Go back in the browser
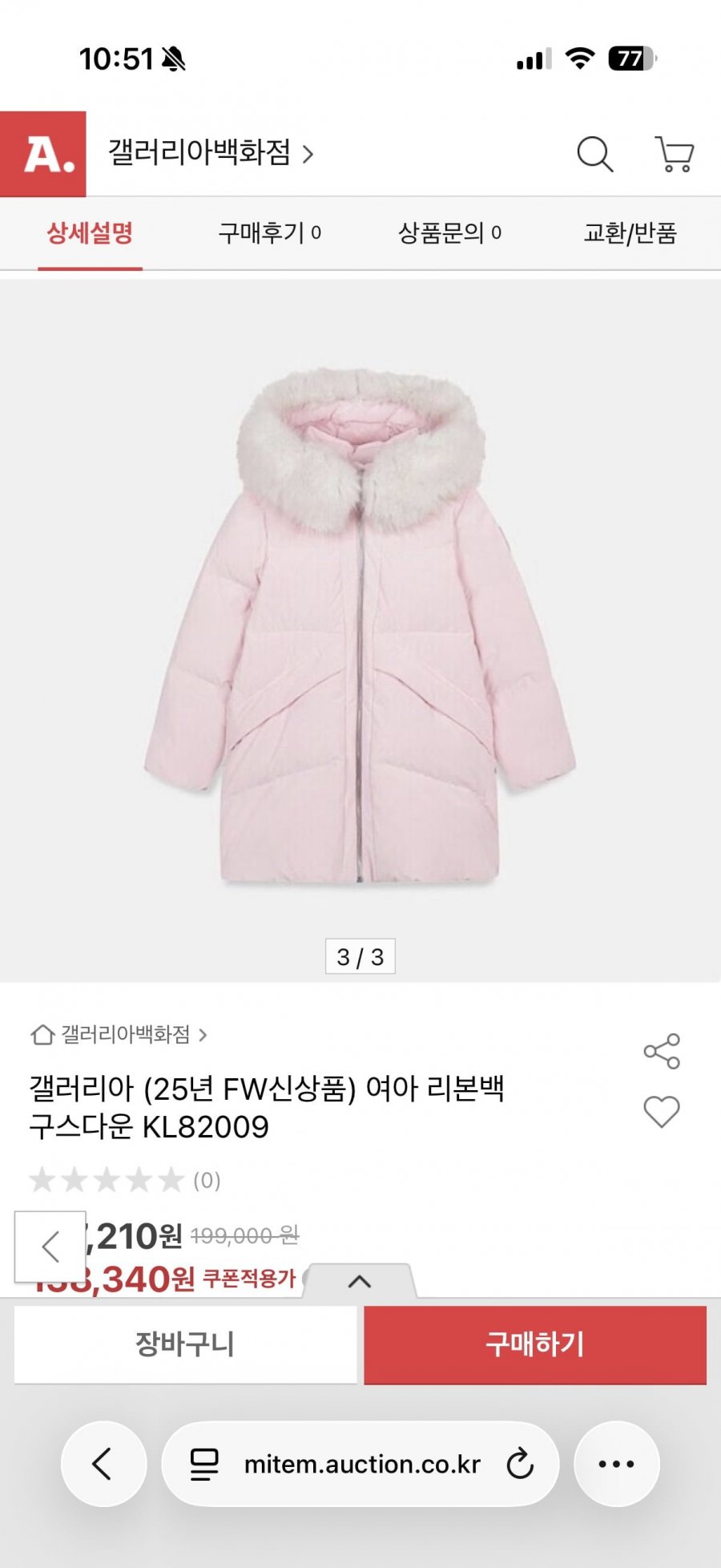721x1568 pixels. tap(103, 1464)
